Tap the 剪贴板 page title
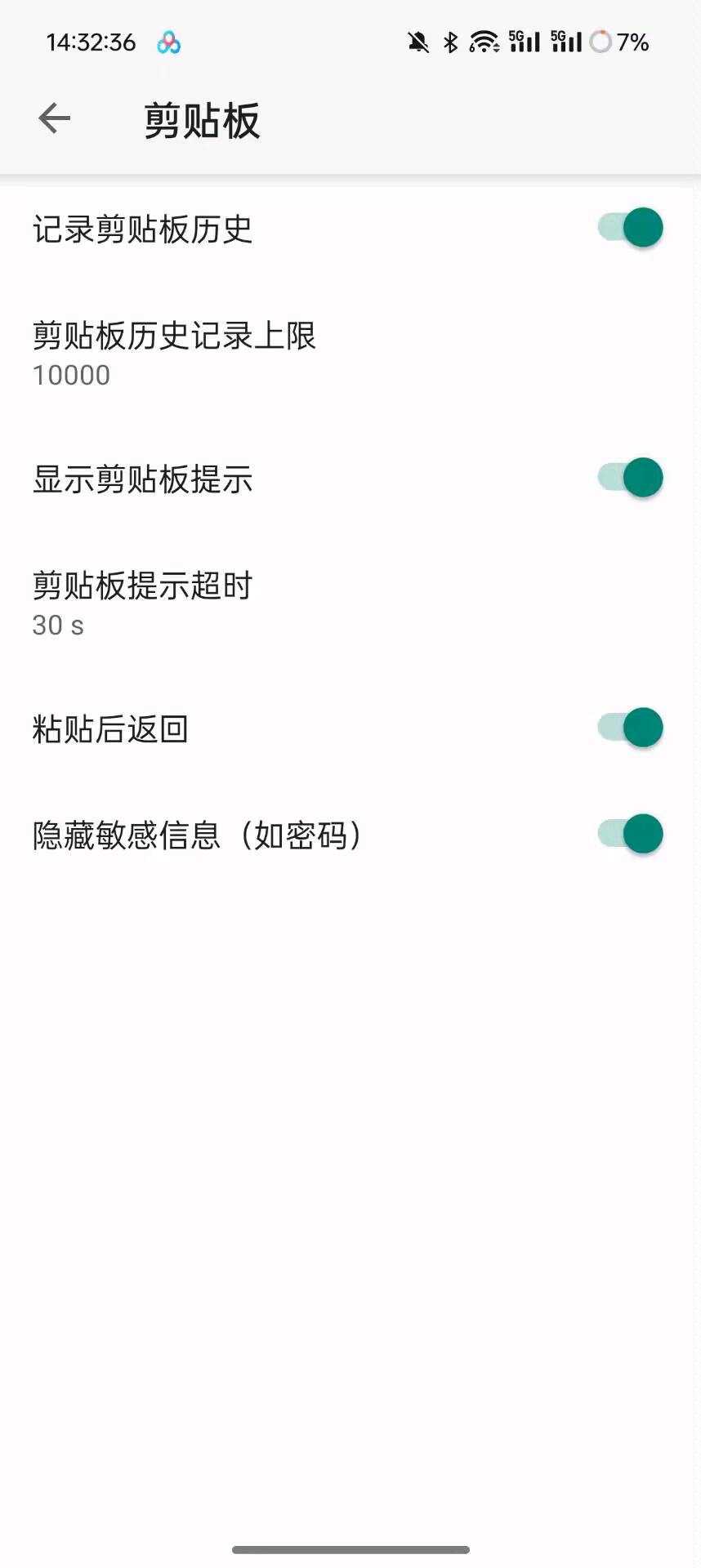 tap(200, 119)
